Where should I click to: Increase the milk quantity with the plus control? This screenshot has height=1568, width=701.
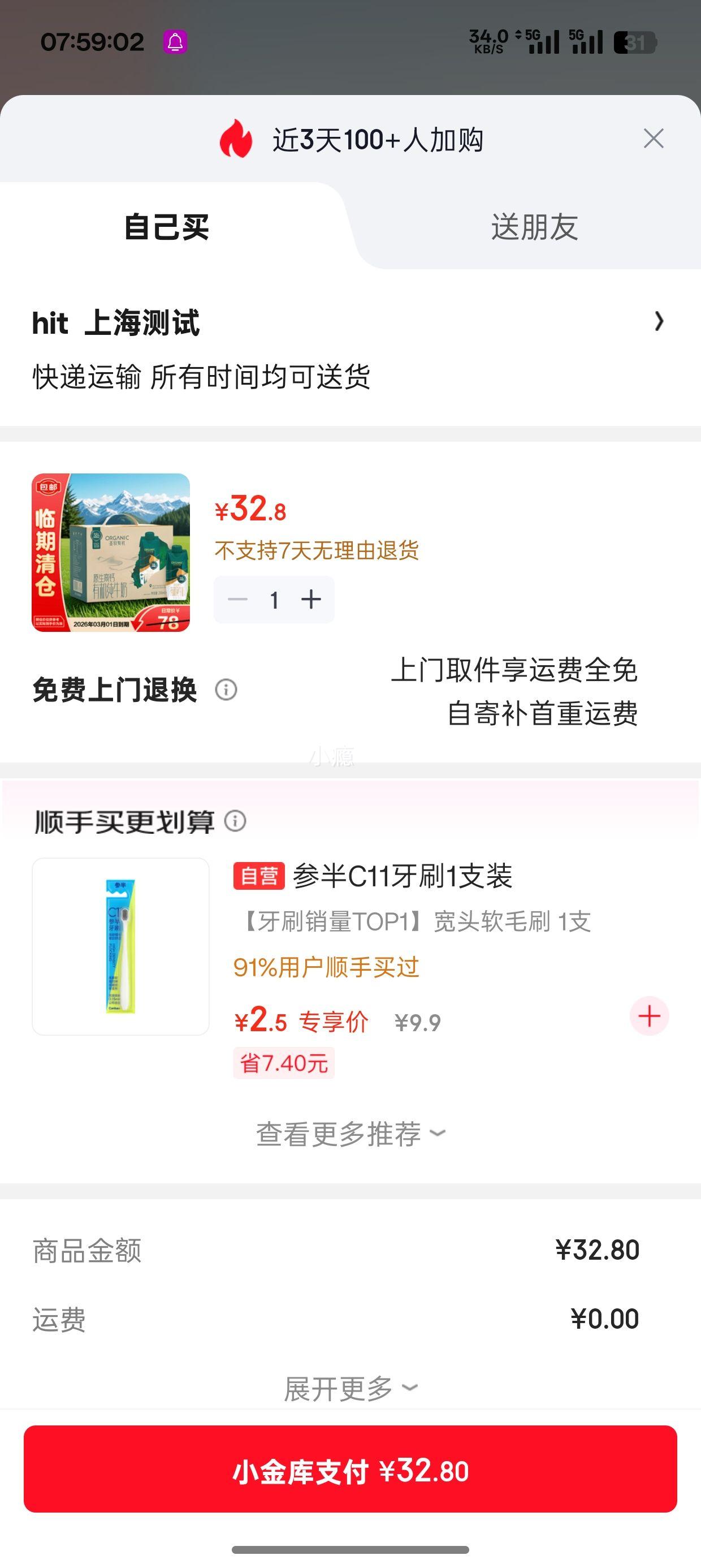311,599
